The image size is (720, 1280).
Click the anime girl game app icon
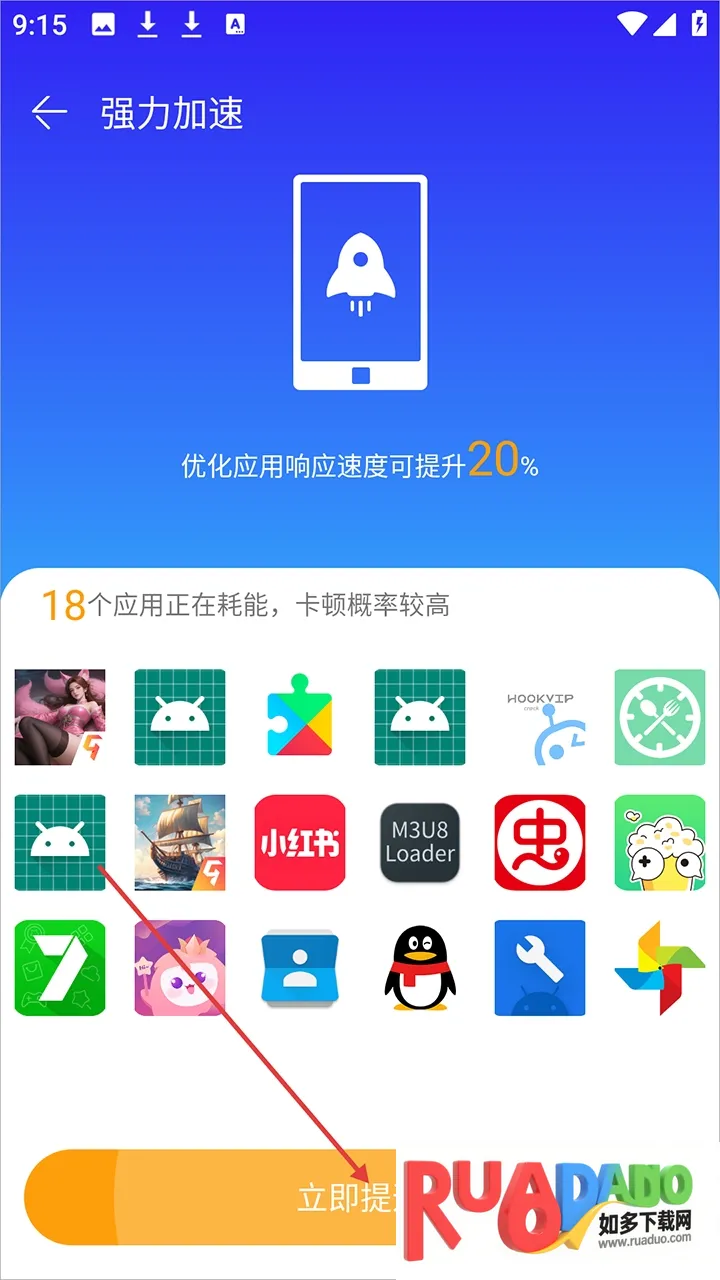click(60, 718)
